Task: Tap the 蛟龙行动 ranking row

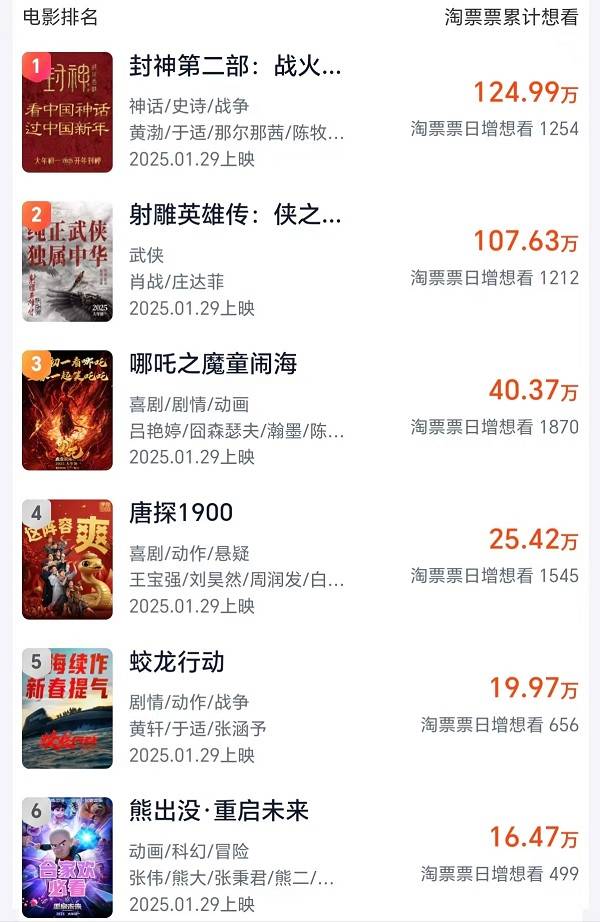Action: pos(177,662)
